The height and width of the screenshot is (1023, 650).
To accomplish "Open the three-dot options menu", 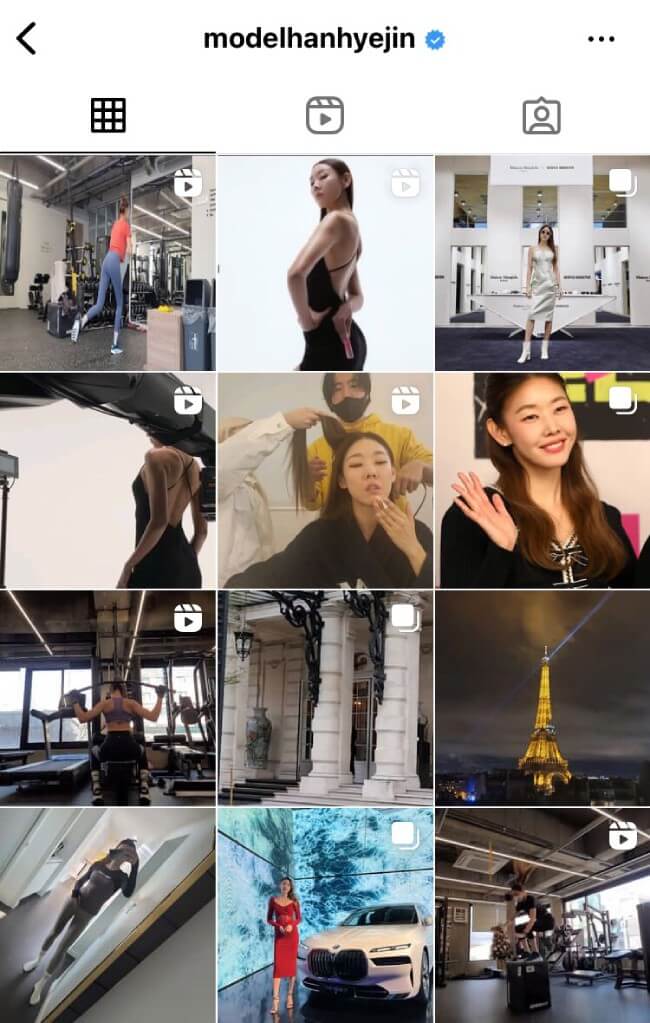I will click(601, 39).
